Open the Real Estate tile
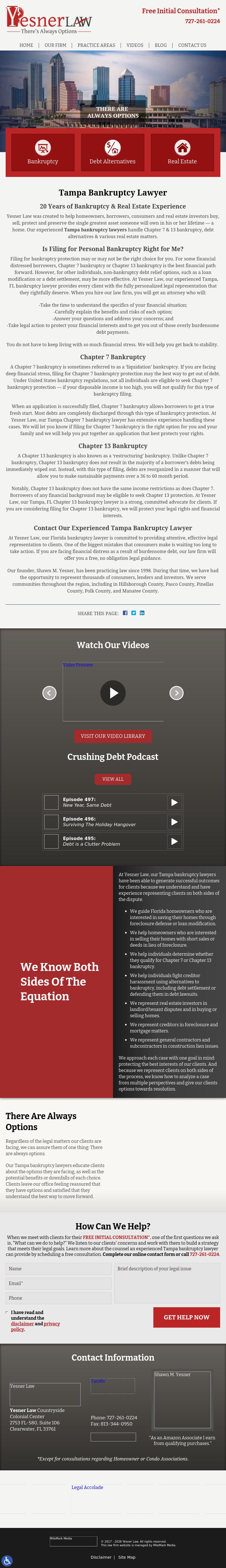Viewport: 226px width, 1568px height. tap(182, 152)
